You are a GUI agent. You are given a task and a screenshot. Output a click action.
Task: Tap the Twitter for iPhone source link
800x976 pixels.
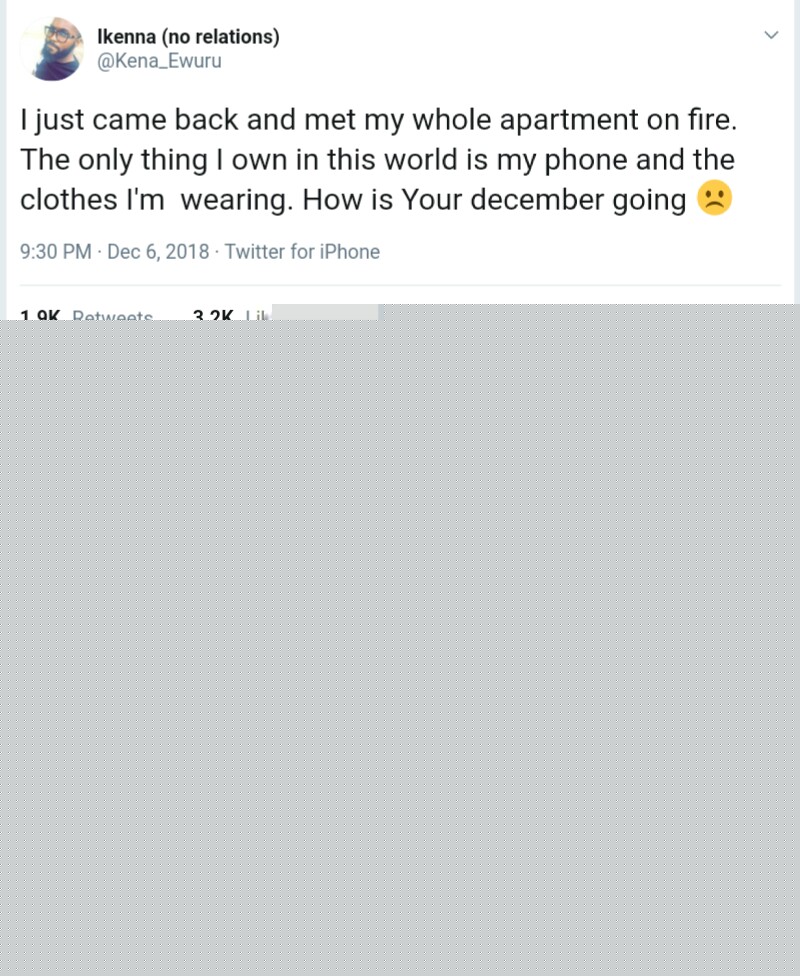tap(302, 252)
